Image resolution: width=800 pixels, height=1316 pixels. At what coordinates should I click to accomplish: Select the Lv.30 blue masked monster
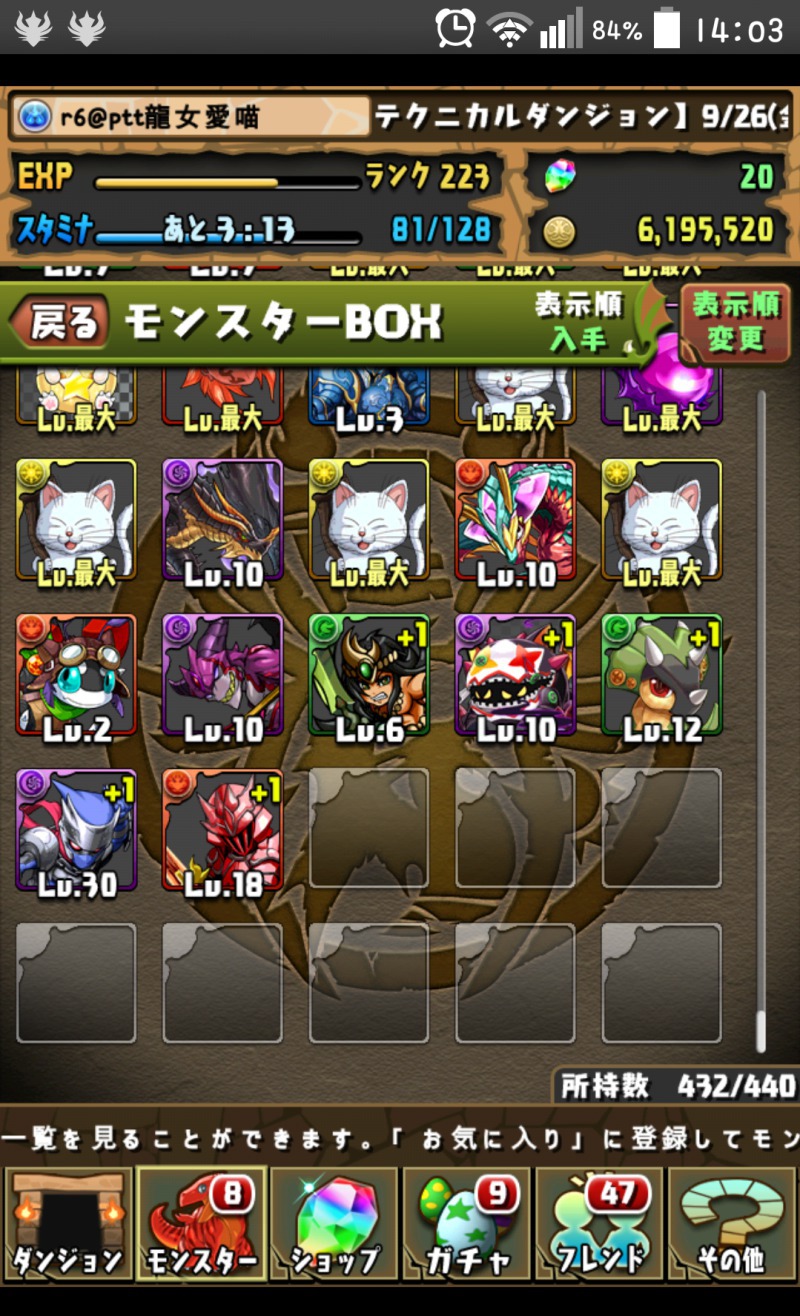coord(76,830)
